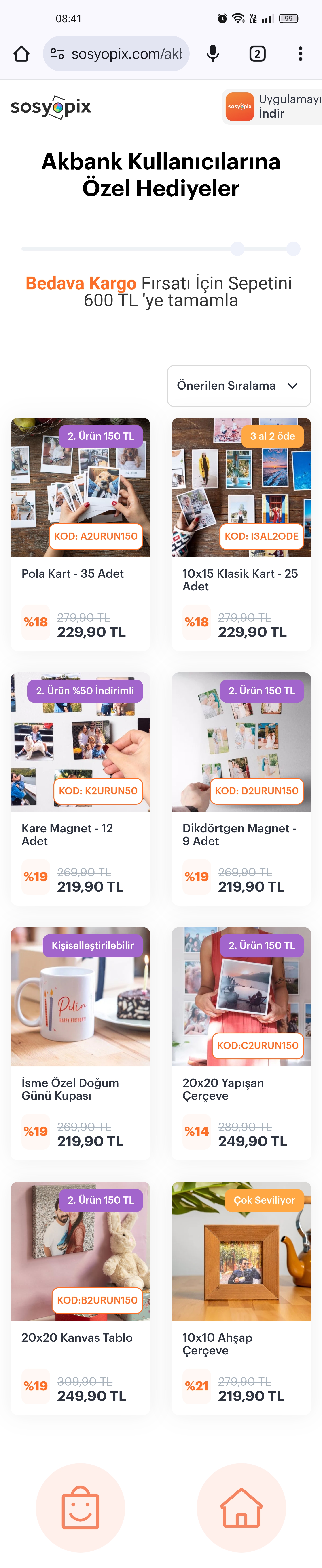Viewport: 322px width, 1568px height.
Task: Open the browser tab switcher
Action: [x=257, y=54]
